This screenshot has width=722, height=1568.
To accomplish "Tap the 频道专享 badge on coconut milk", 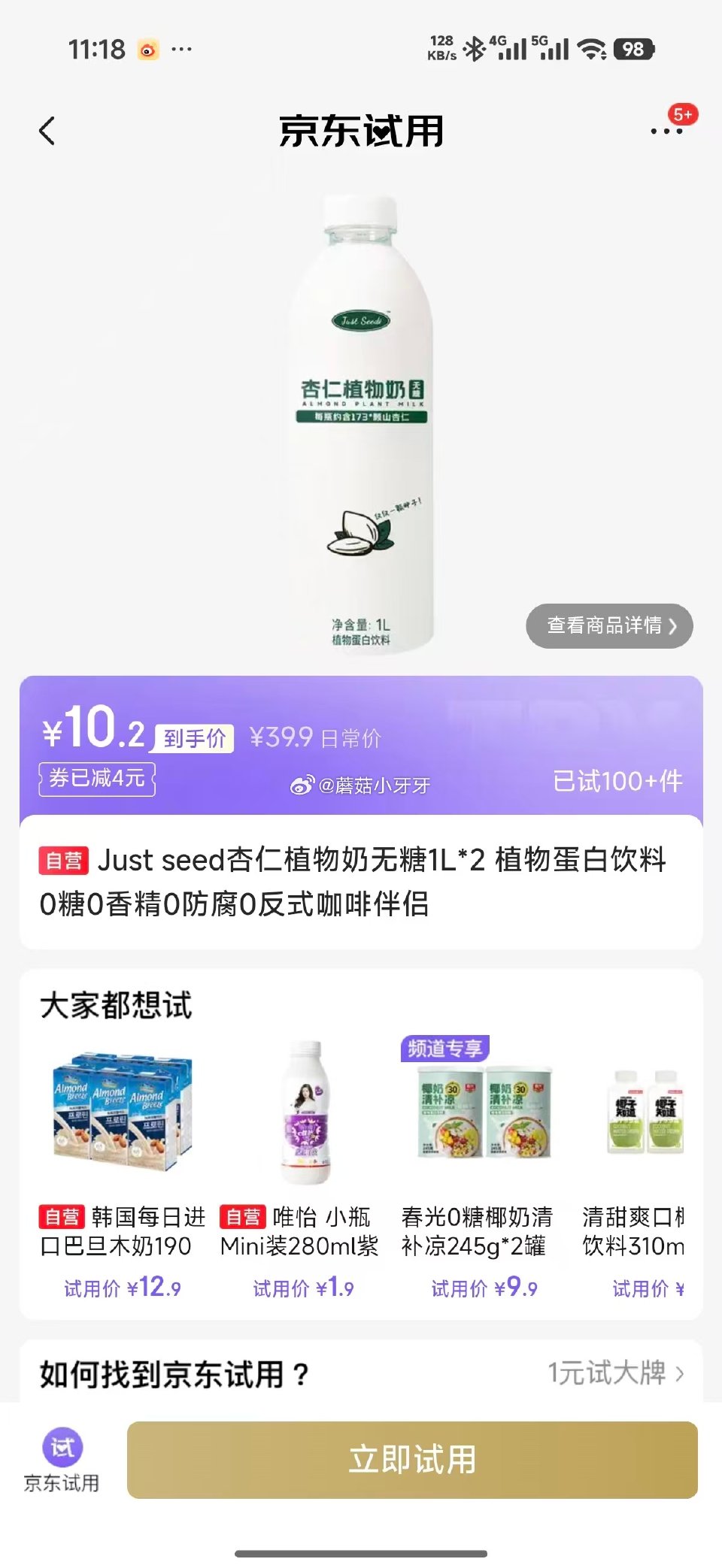I will (x=447, y=1046).
